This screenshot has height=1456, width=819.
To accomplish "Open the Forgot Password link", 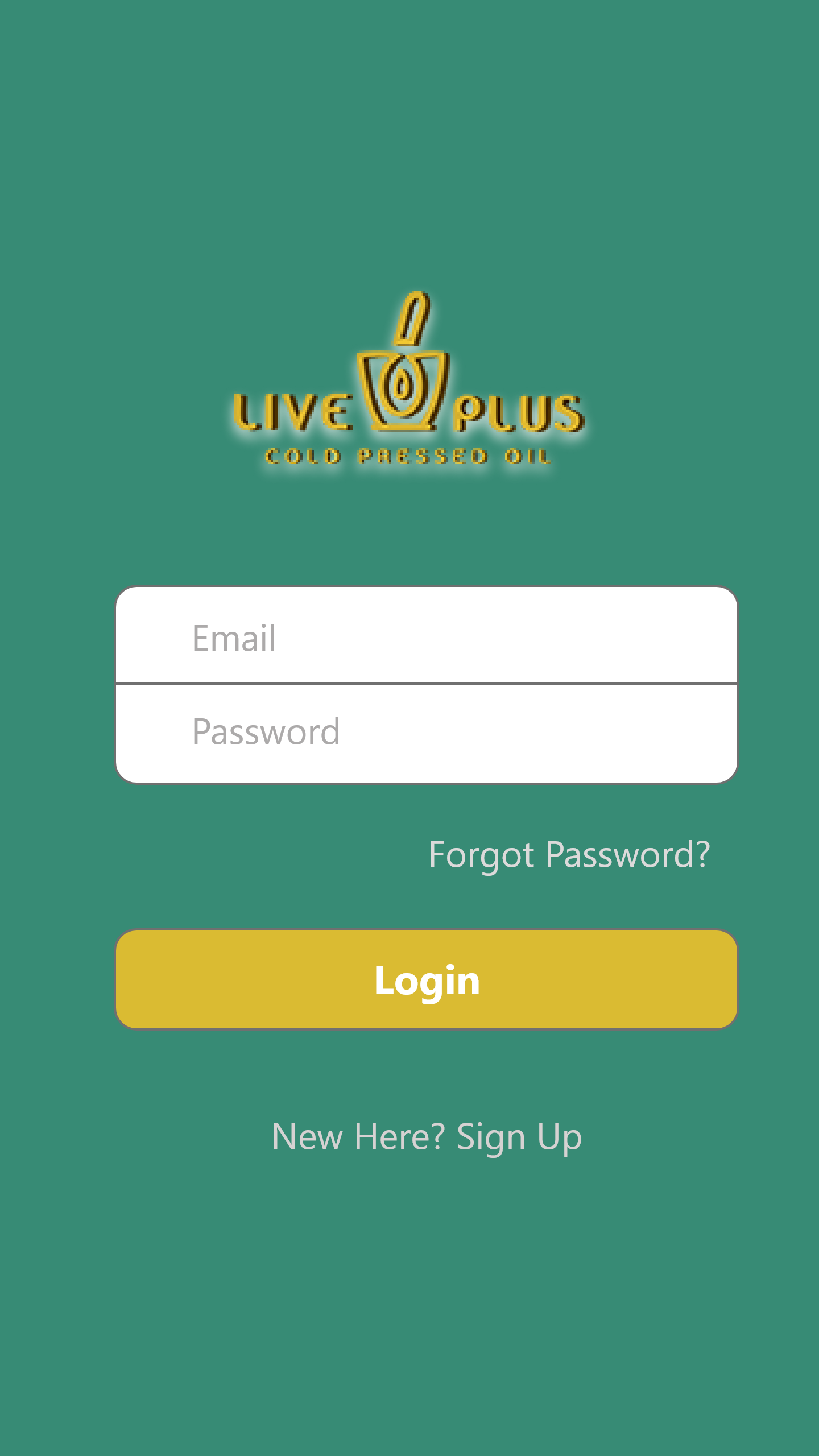I will pyautogui.click(x=569, y=854).
